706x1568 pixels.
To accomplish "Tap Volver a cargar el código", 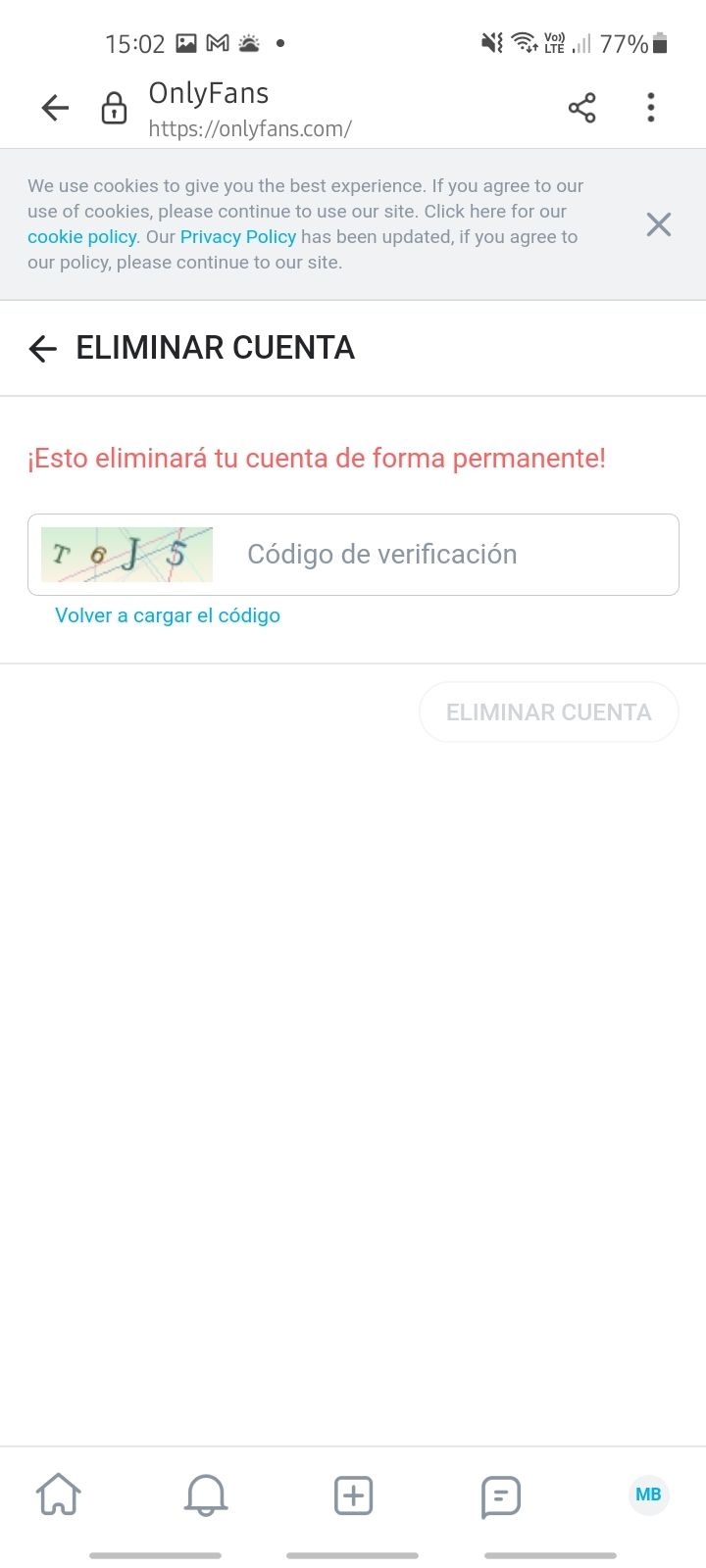I will (x=168, y=615).
